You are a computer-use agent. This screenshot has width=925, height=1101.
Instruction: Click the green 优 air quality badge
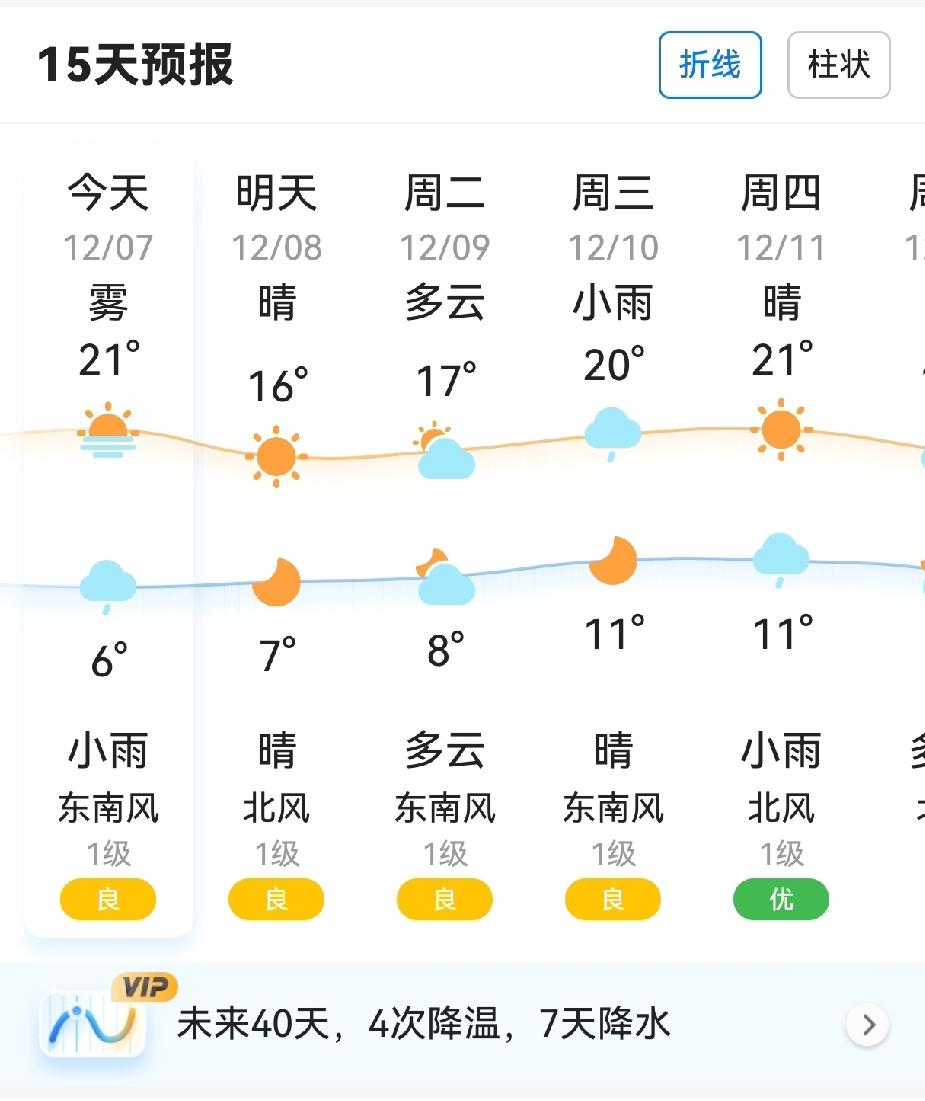click(781, 899)
